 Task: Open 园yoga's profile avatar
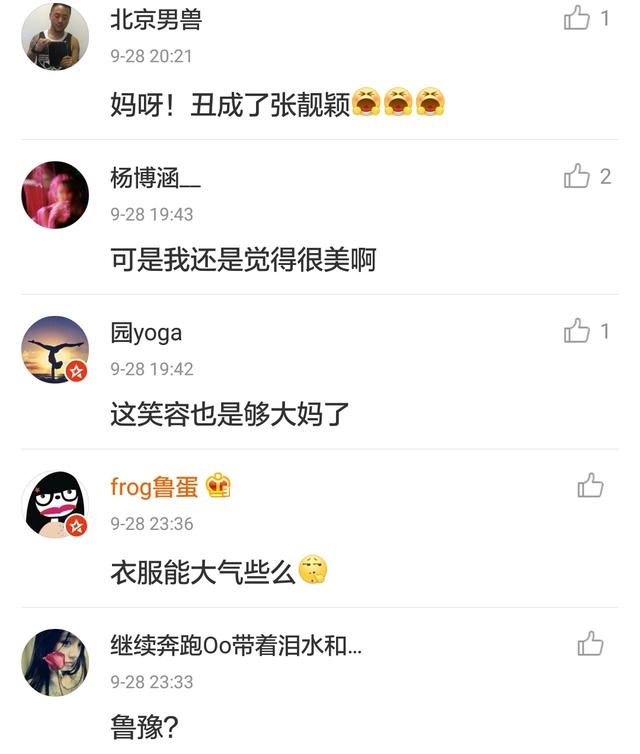55,350
